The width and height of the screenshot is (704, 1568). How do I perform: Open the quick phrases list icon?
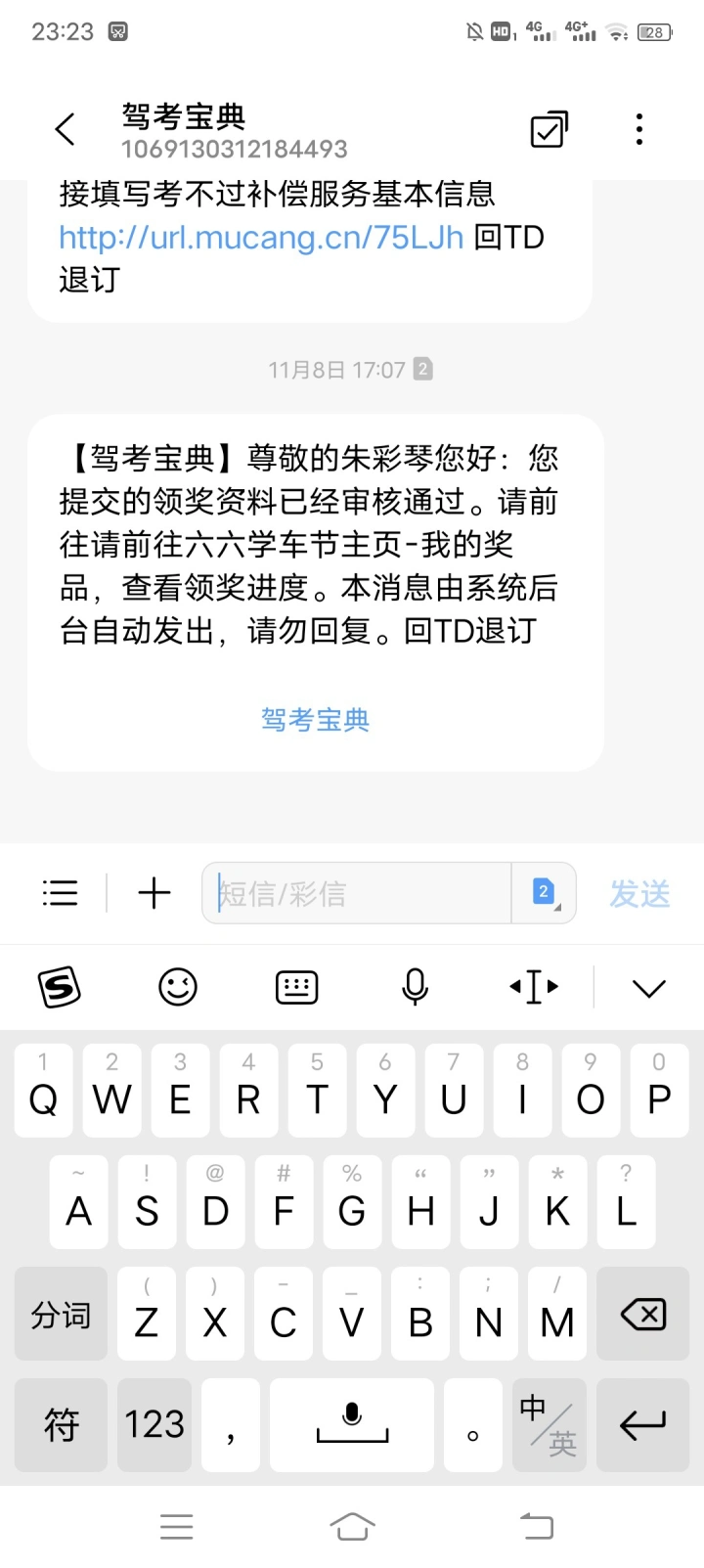(60, 893)
